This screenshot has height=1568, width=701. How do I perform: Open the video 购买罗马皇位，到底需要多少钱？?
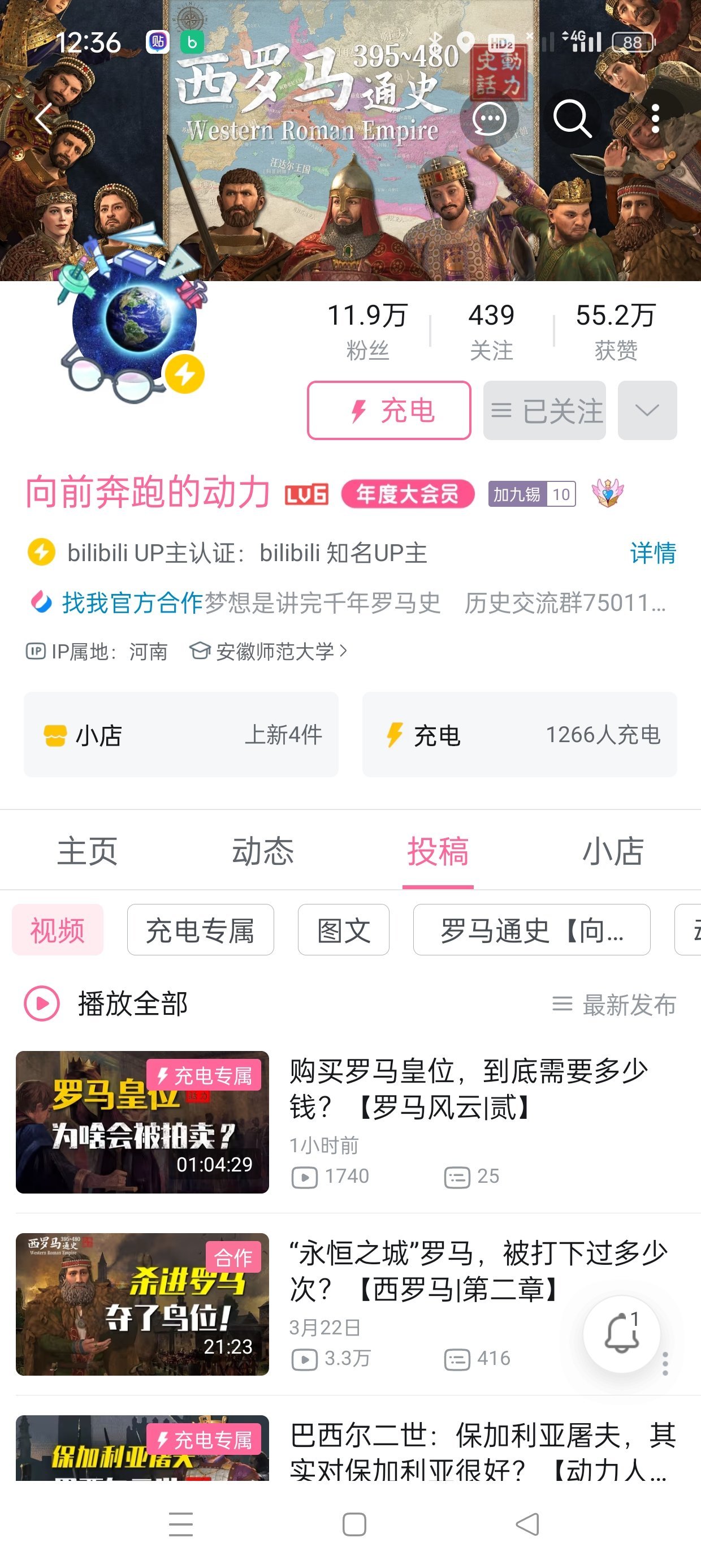coord(469,1088)
